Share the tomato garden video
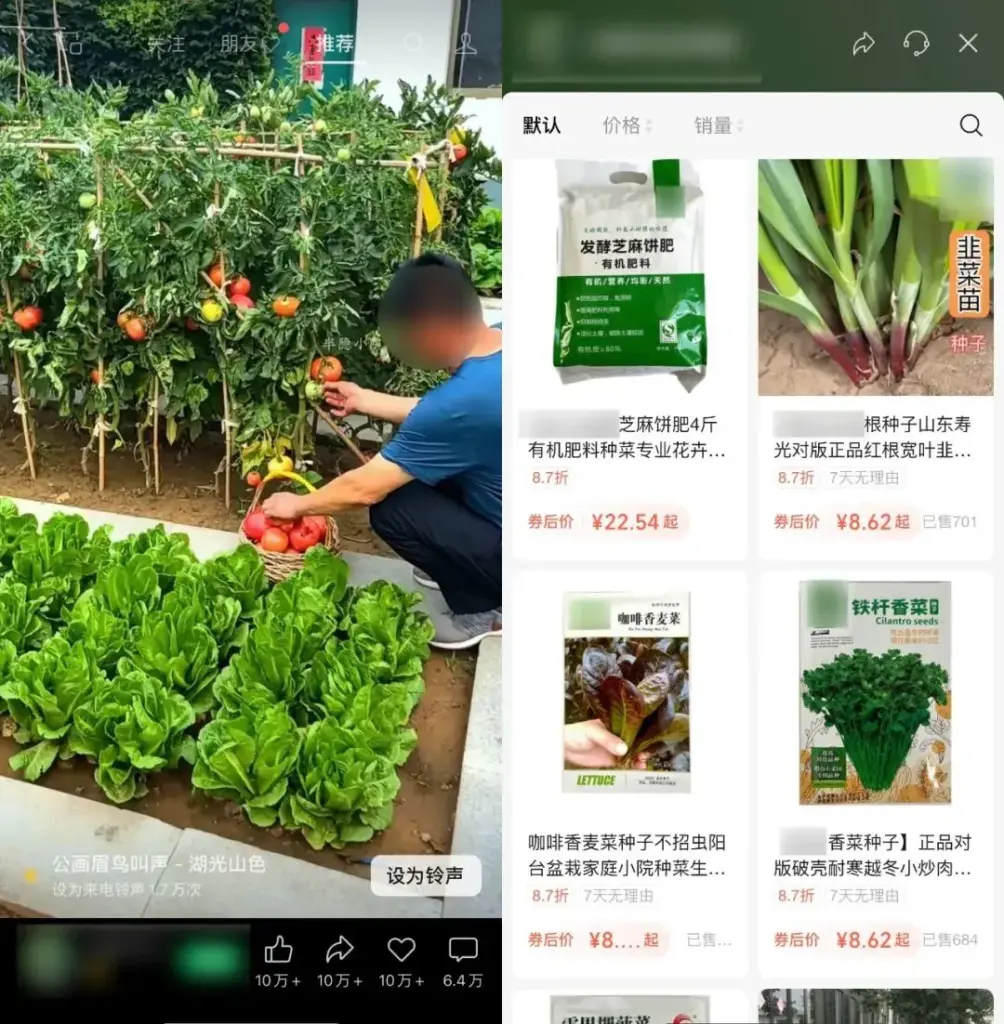 coord(340,951)
